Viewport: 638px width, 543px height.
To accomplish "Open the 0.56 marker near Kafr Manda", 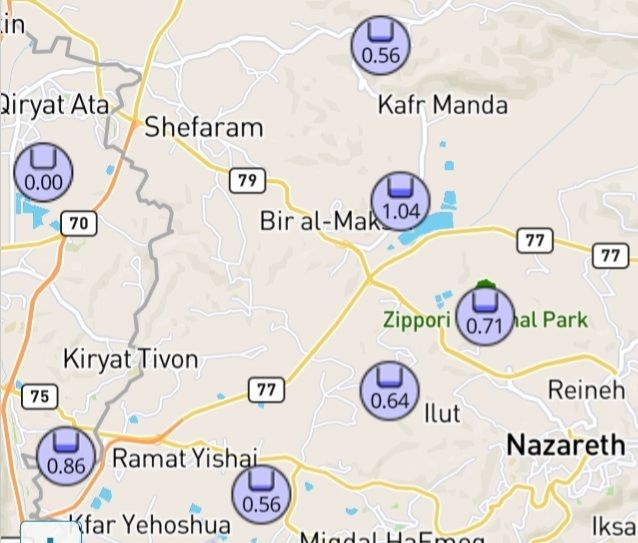I will tap(380, 45).
